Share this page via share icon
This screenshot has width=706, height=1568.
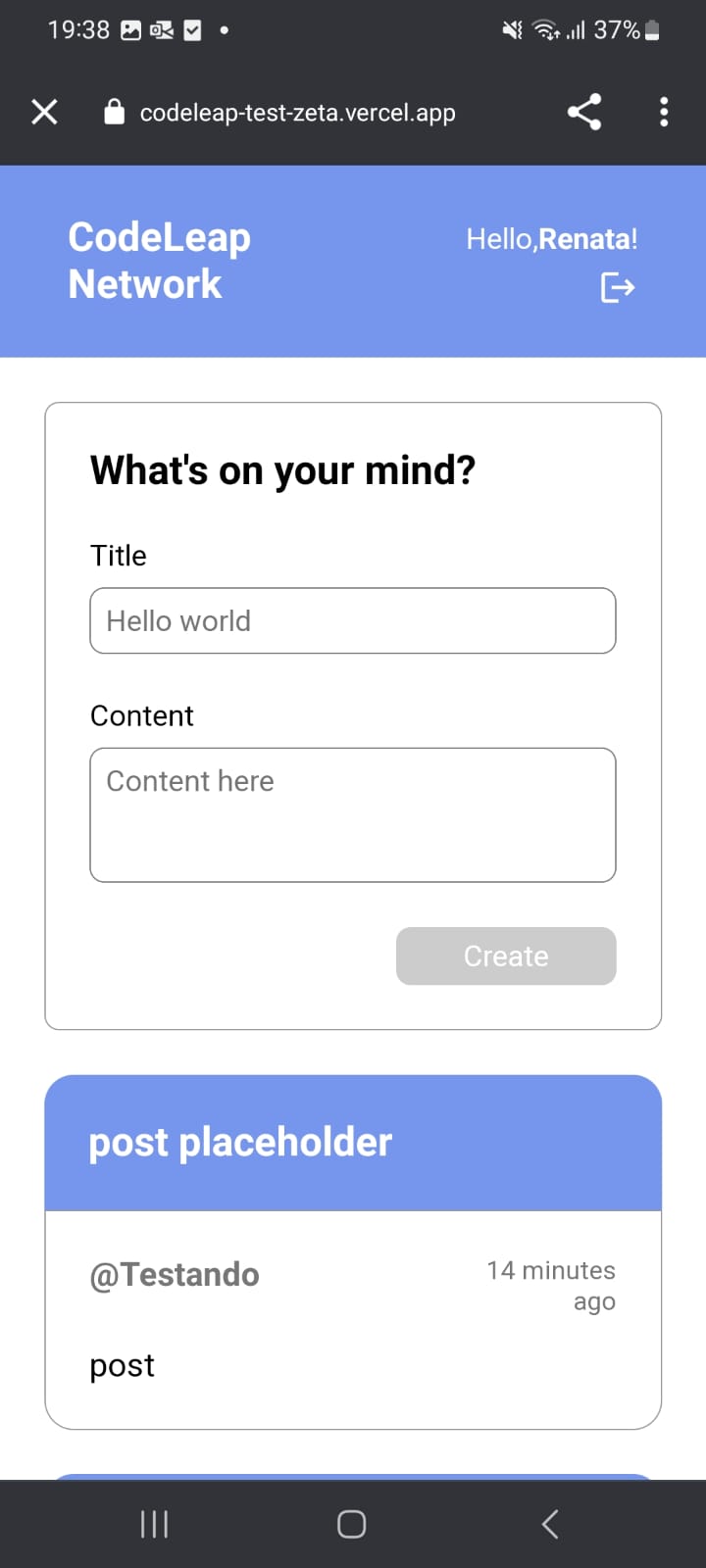click(x=584, y=112)
